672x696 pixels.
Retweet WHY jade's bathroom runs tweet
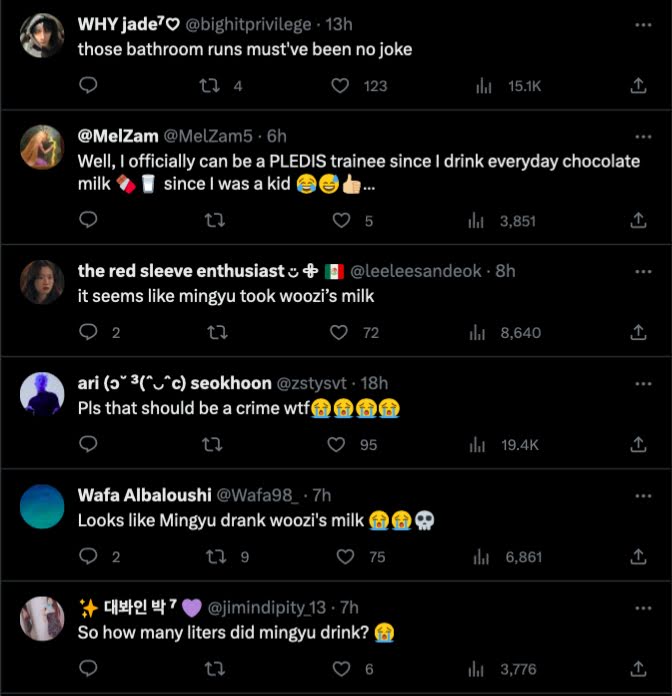pos(211,86)
